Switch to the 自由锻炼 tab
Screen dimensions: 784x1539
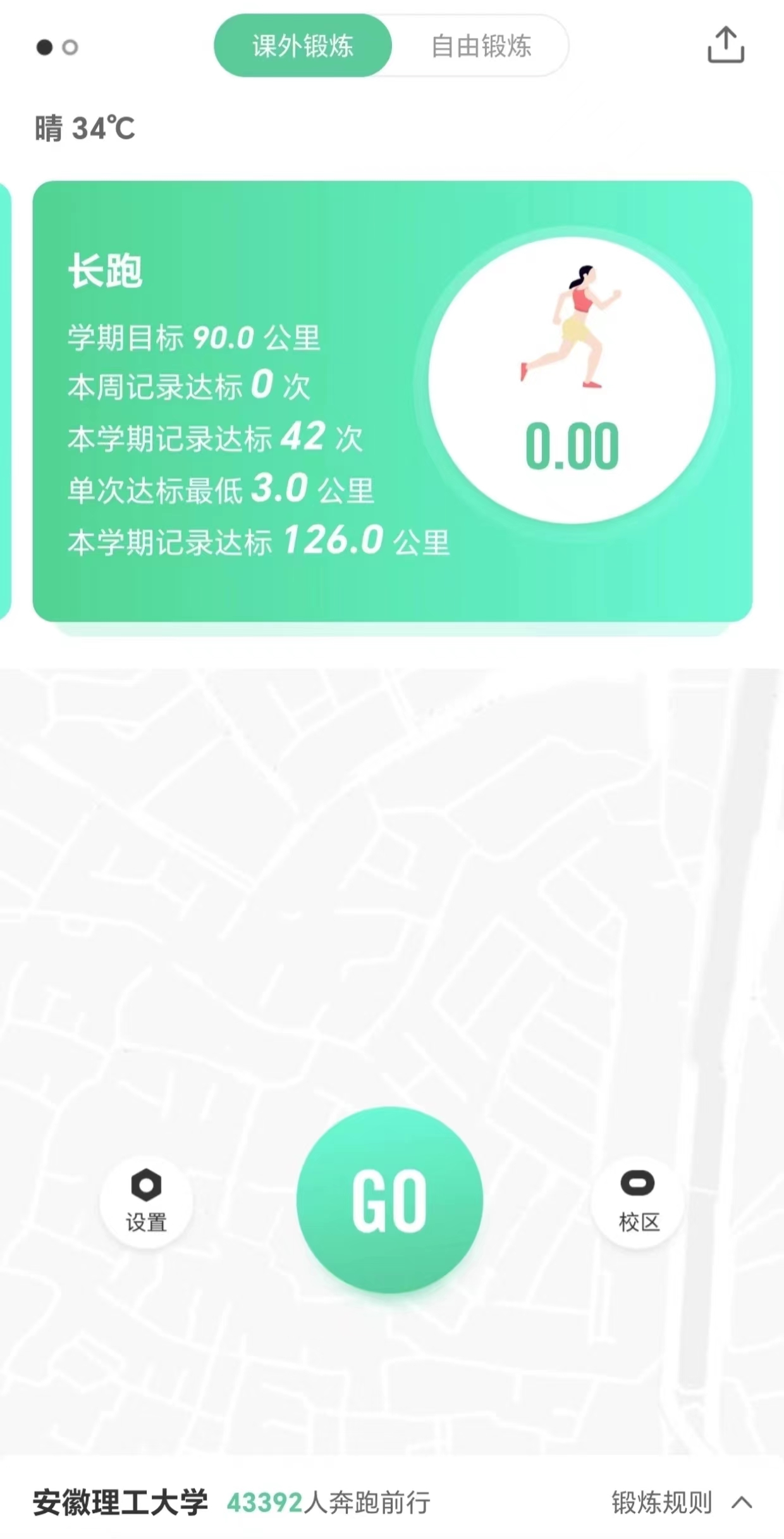(481, 46)
